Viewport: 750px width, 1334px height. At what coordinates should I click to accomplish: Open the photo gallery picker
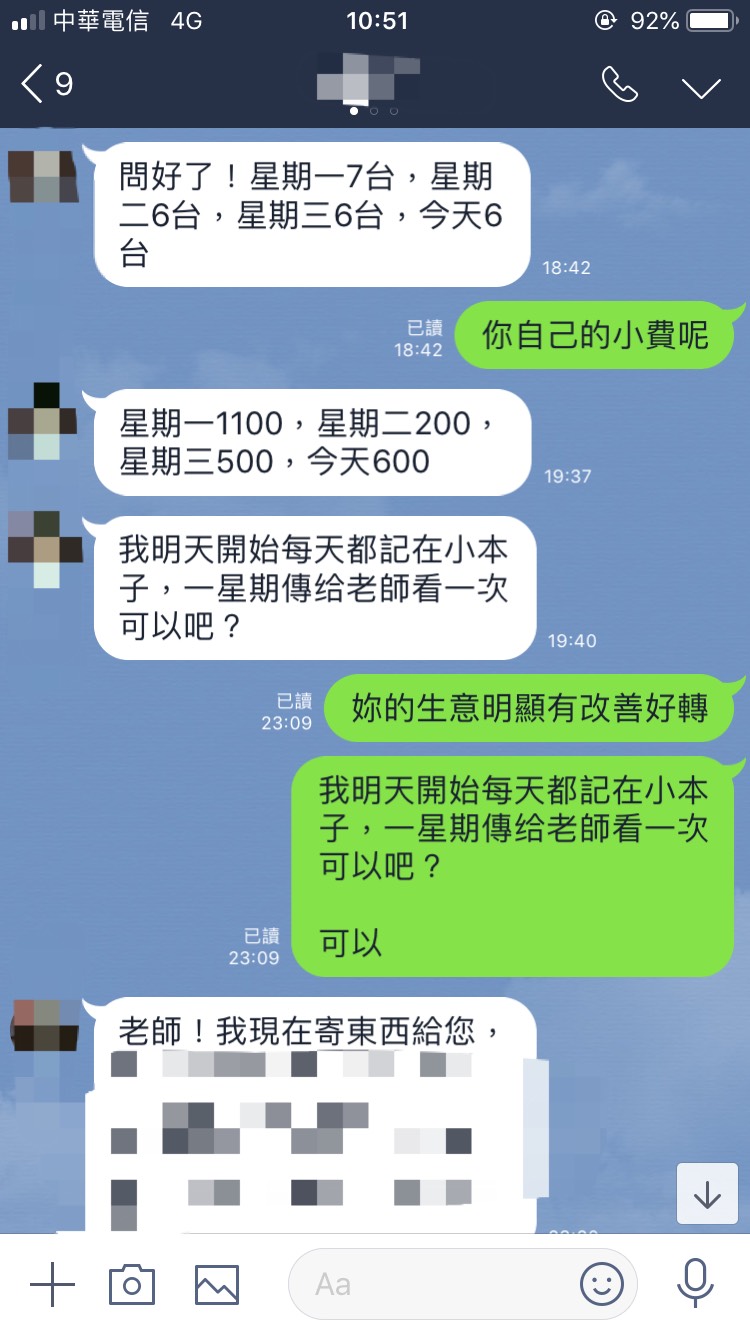click(216, 1284)
